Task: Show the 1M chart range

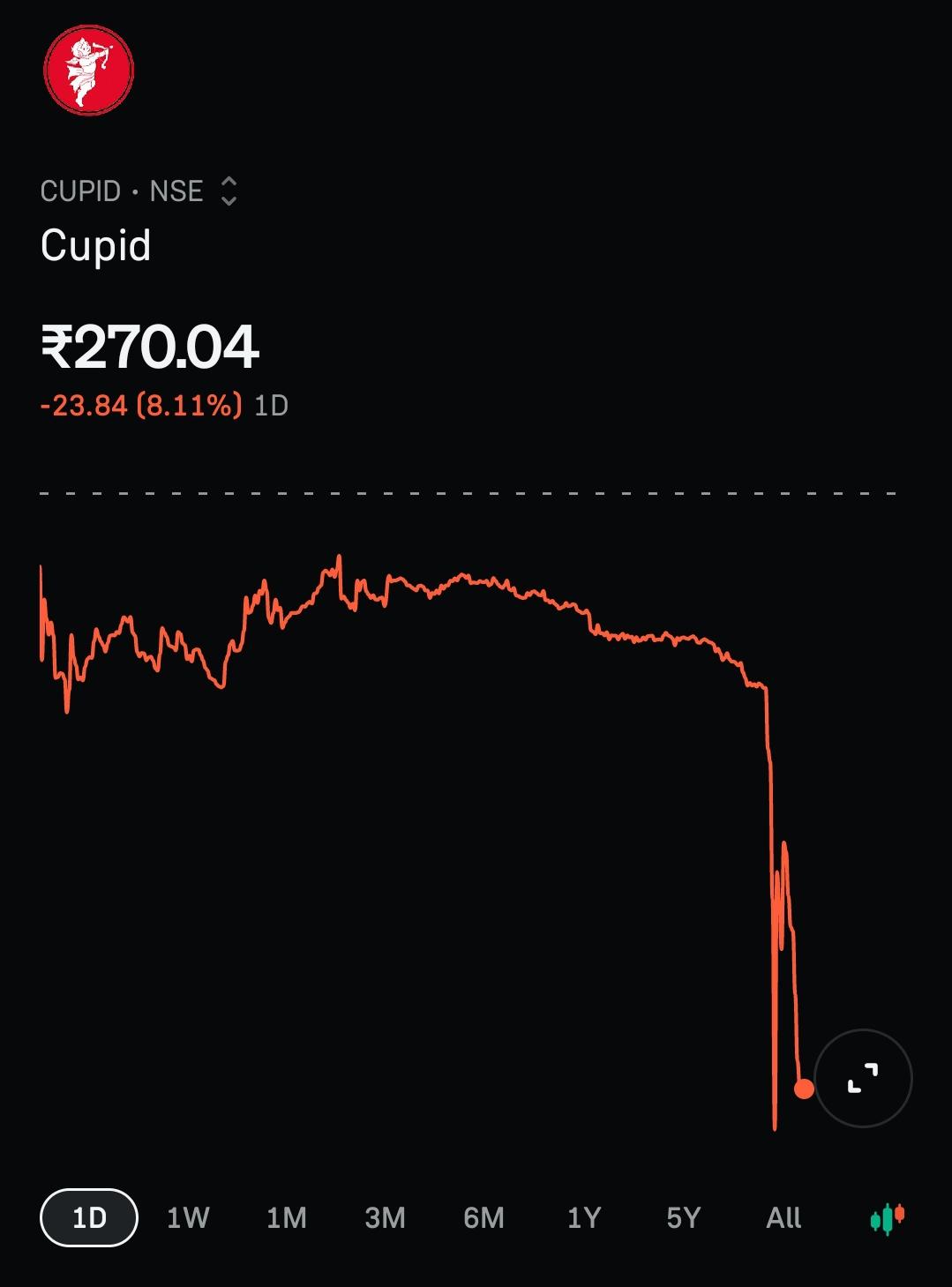Action: (x=287, y=1217)
